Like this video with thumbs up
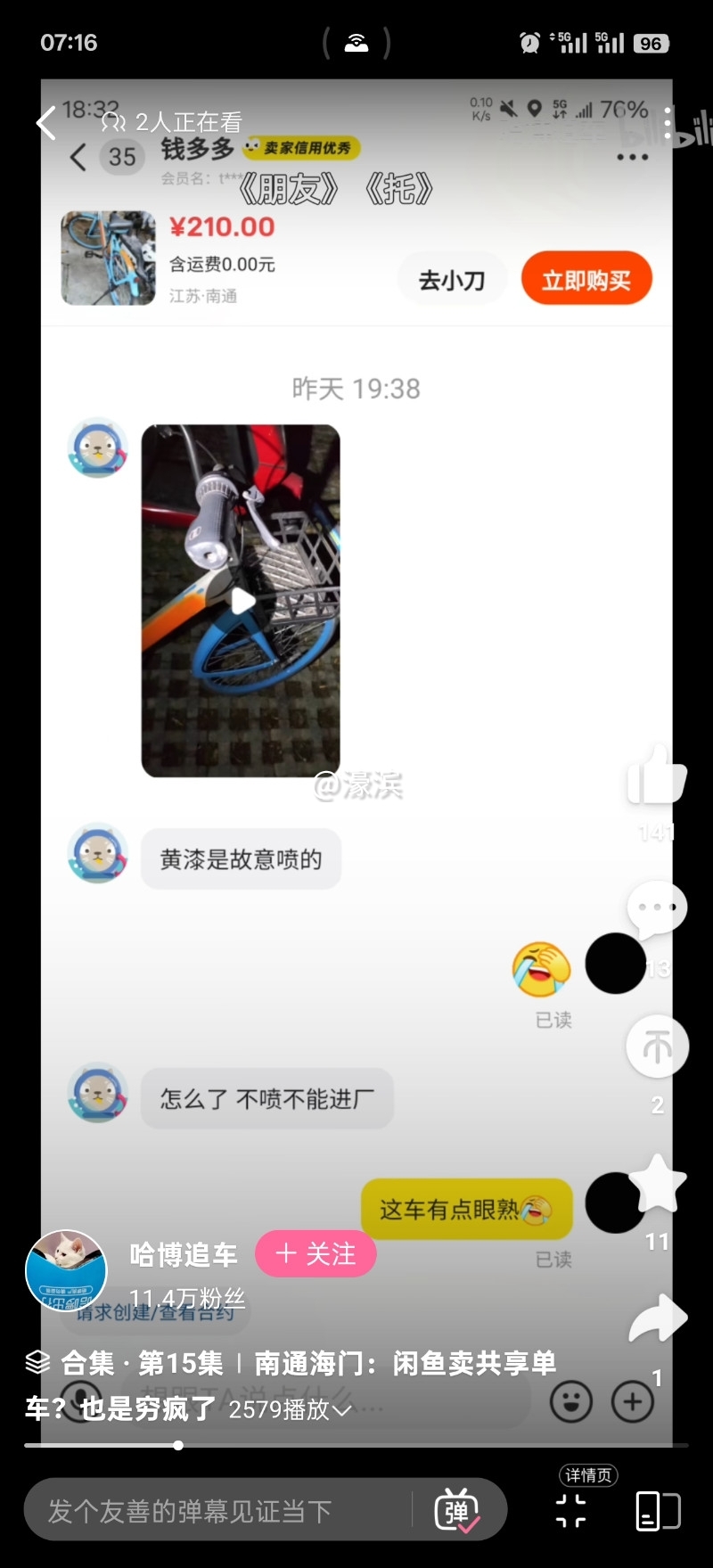713x1568 pixels. tap(657, 777)
